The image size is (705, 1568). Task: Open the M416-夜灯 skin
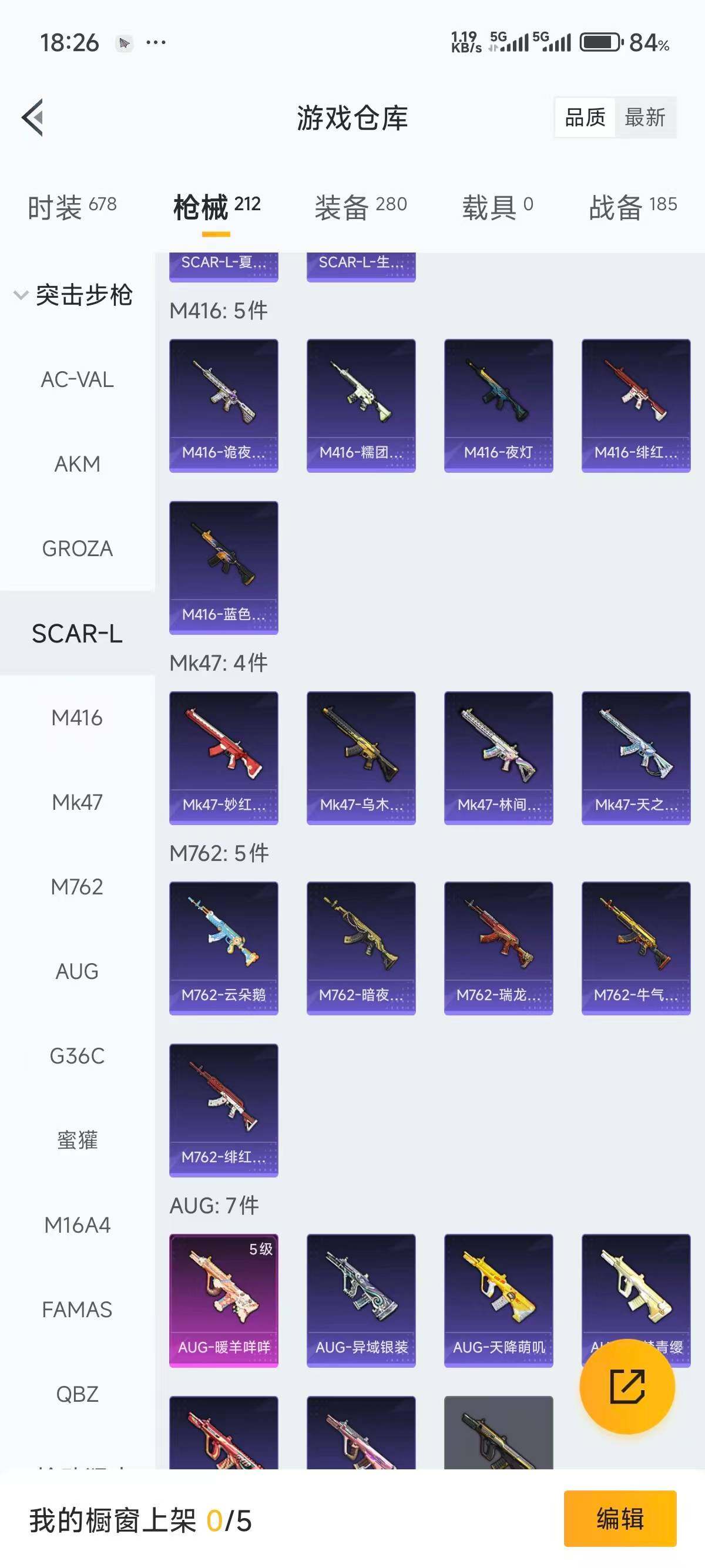(x=499, y=405)
